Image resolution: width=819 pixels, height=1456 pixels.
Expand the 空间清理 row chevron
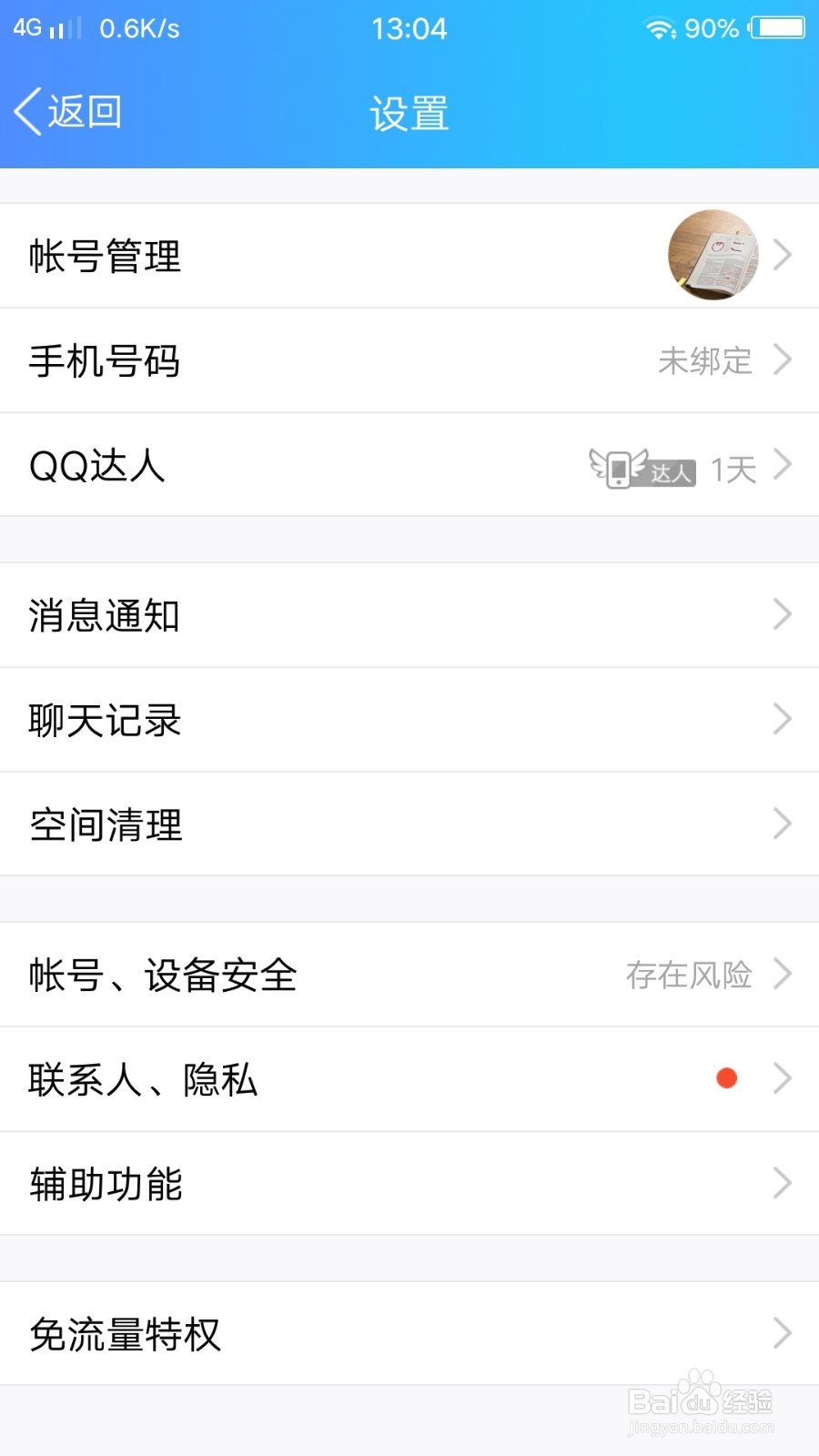(x=783, y=824)
